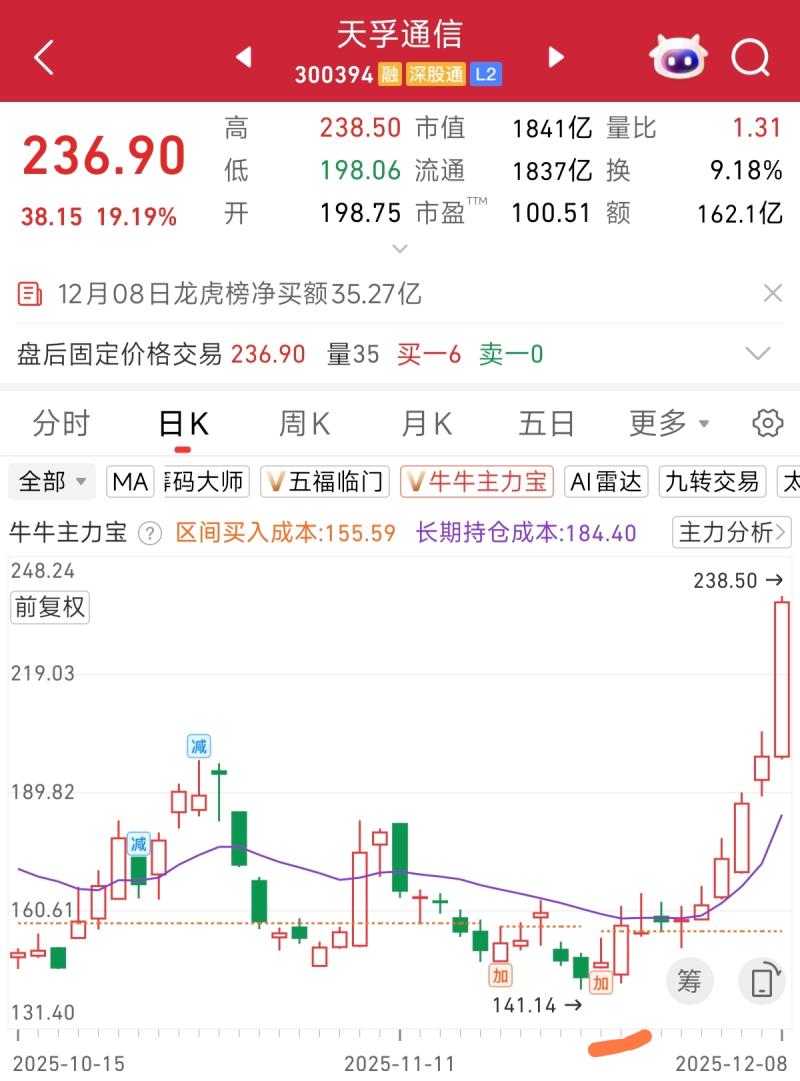Open chart settings gear
This screenshot has width=800, height=1081.
pyautogui.click(x=767, y=424)
